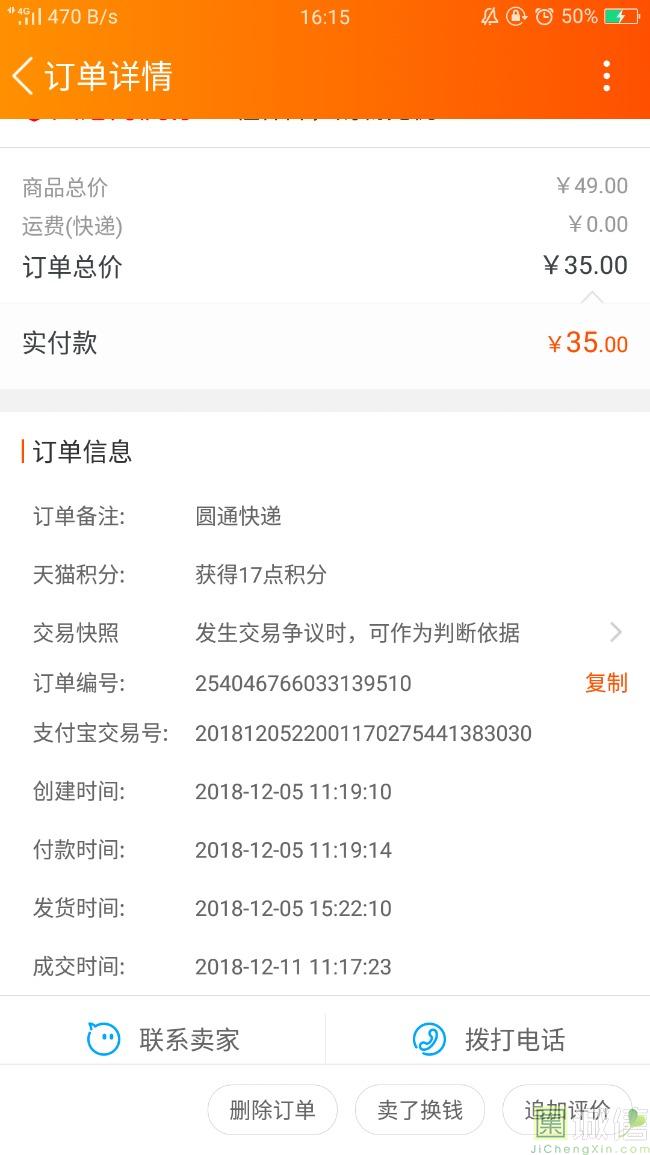Delete this order with 删除订单
650x1155 pixels.
pos(272,1110)
